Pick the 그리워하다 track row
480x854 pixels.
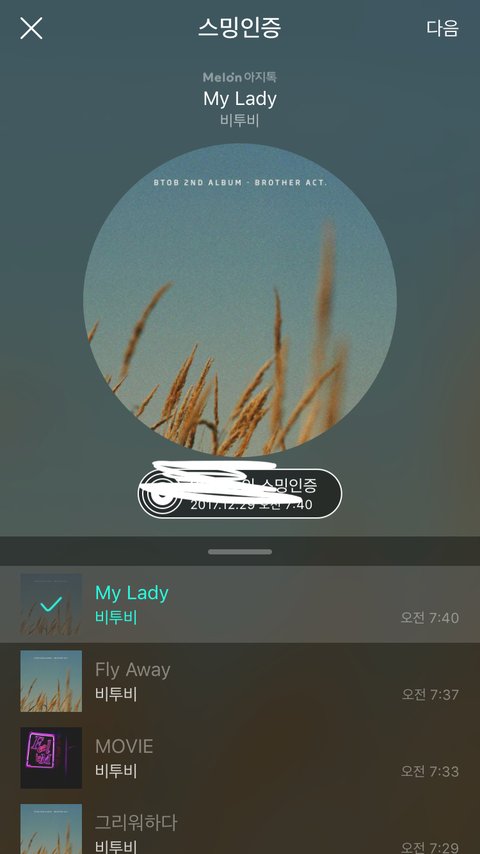(x=240, y=825)
